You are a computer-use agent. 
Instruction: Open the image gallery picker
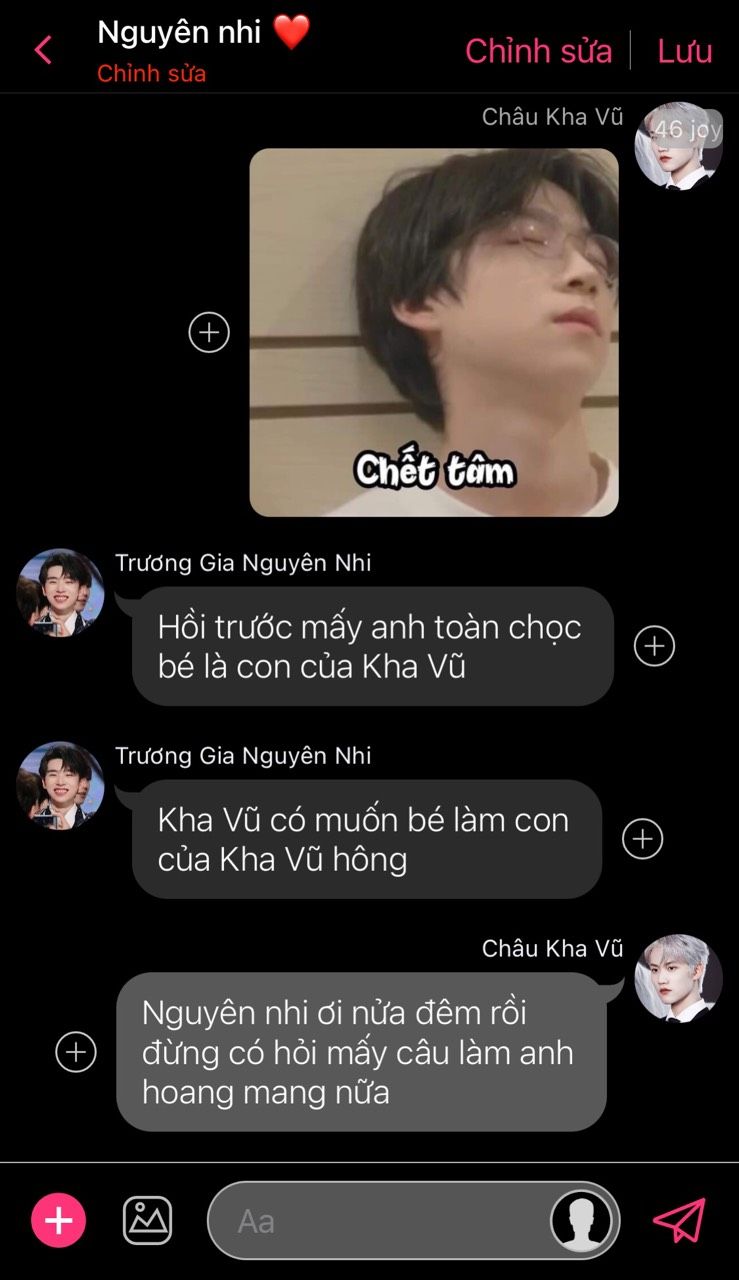click(147, 1221)
